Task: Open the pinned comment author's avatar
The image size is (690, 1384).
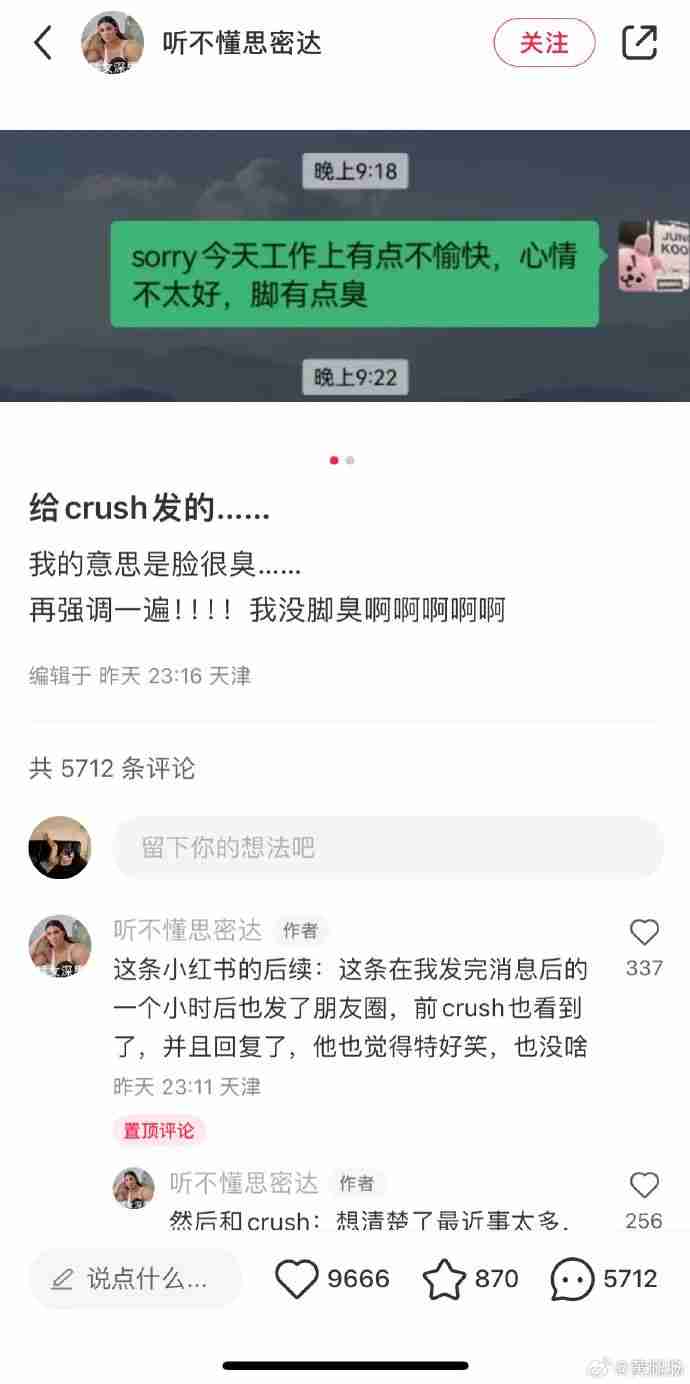Action: tap(60, 946)
